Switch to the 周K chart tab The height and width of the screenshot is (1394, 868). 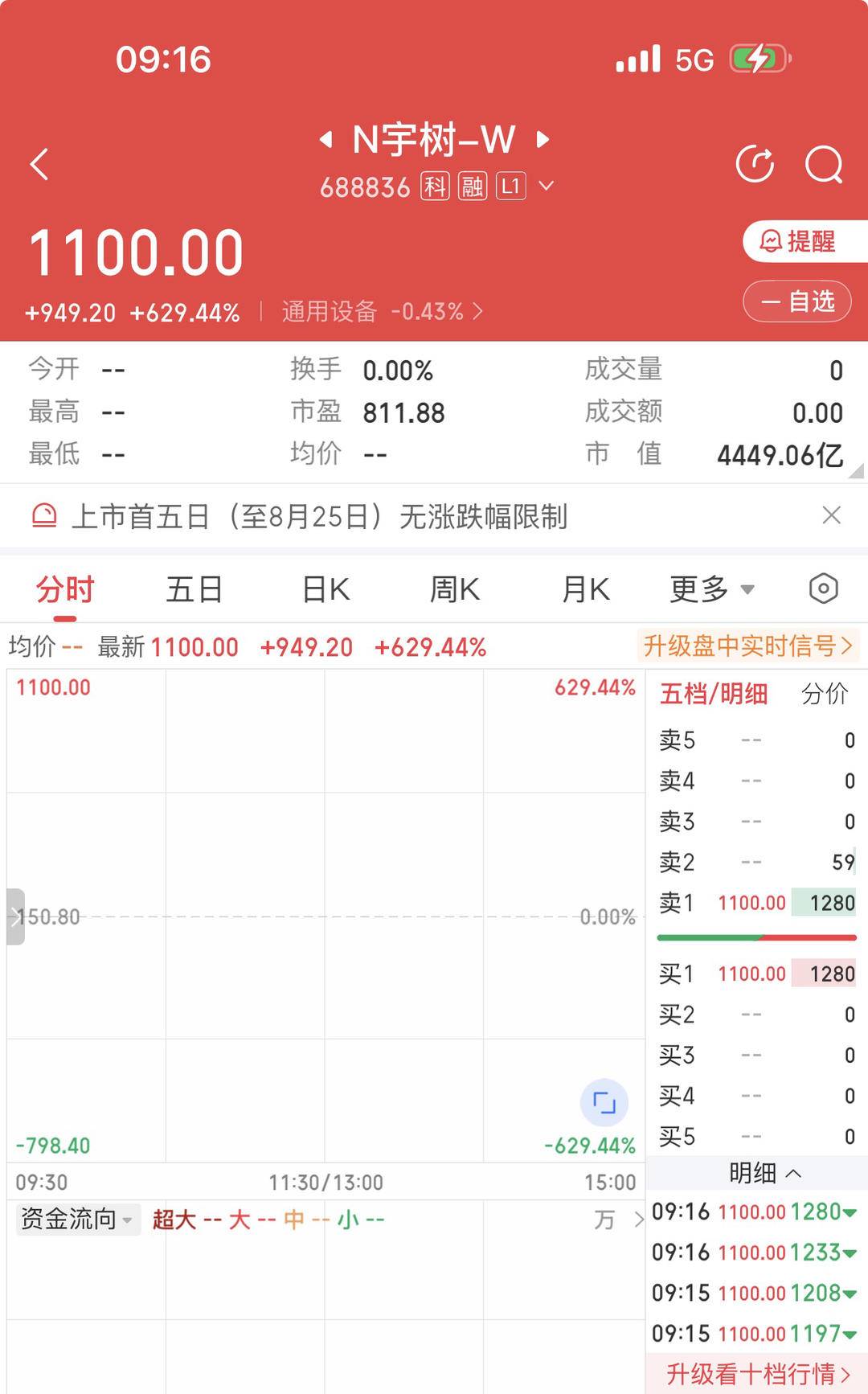pyautogui.click(x=454, y=589)
